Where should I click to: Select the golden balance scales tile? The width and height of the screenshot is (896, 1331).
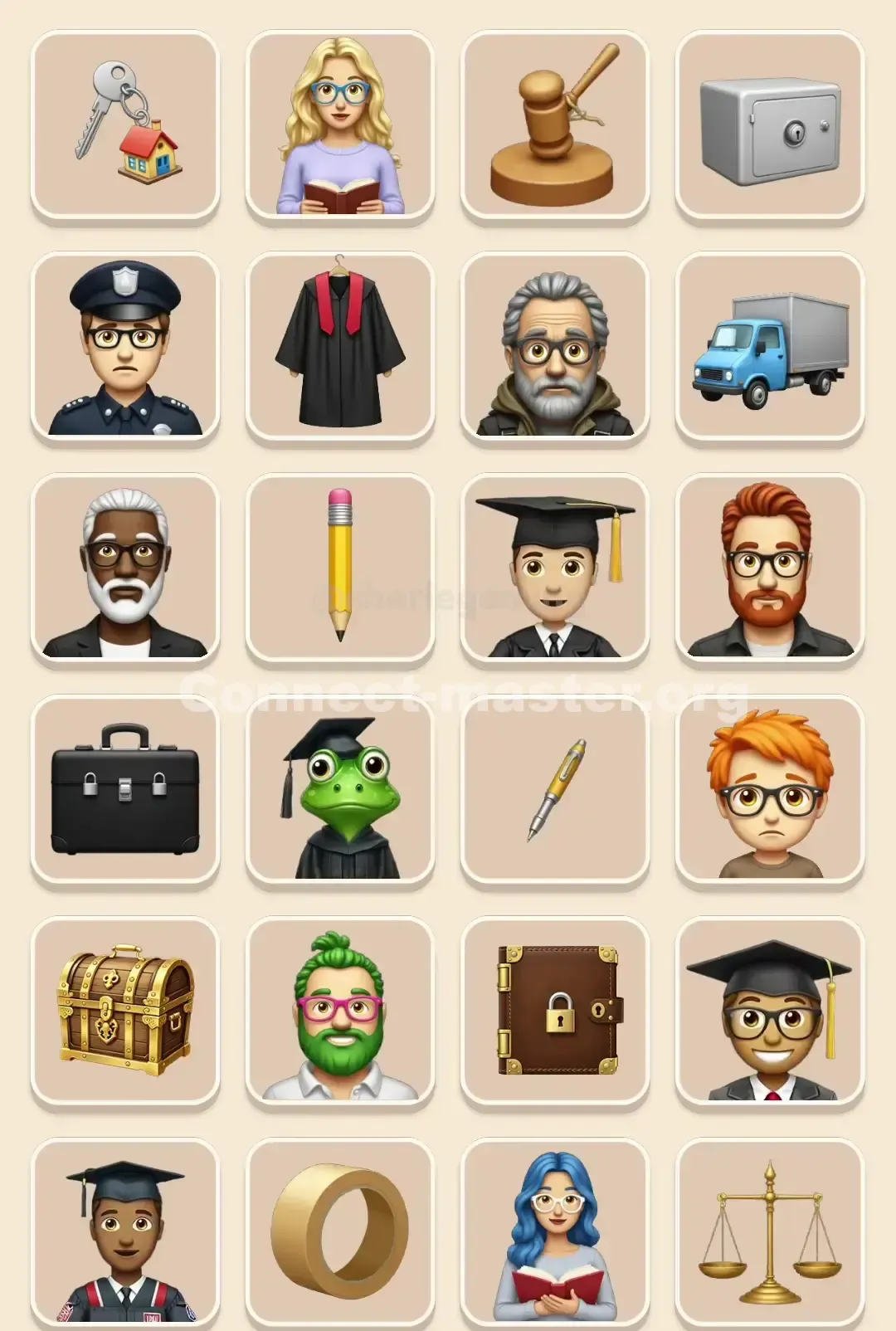click(x=770, y=1232)
